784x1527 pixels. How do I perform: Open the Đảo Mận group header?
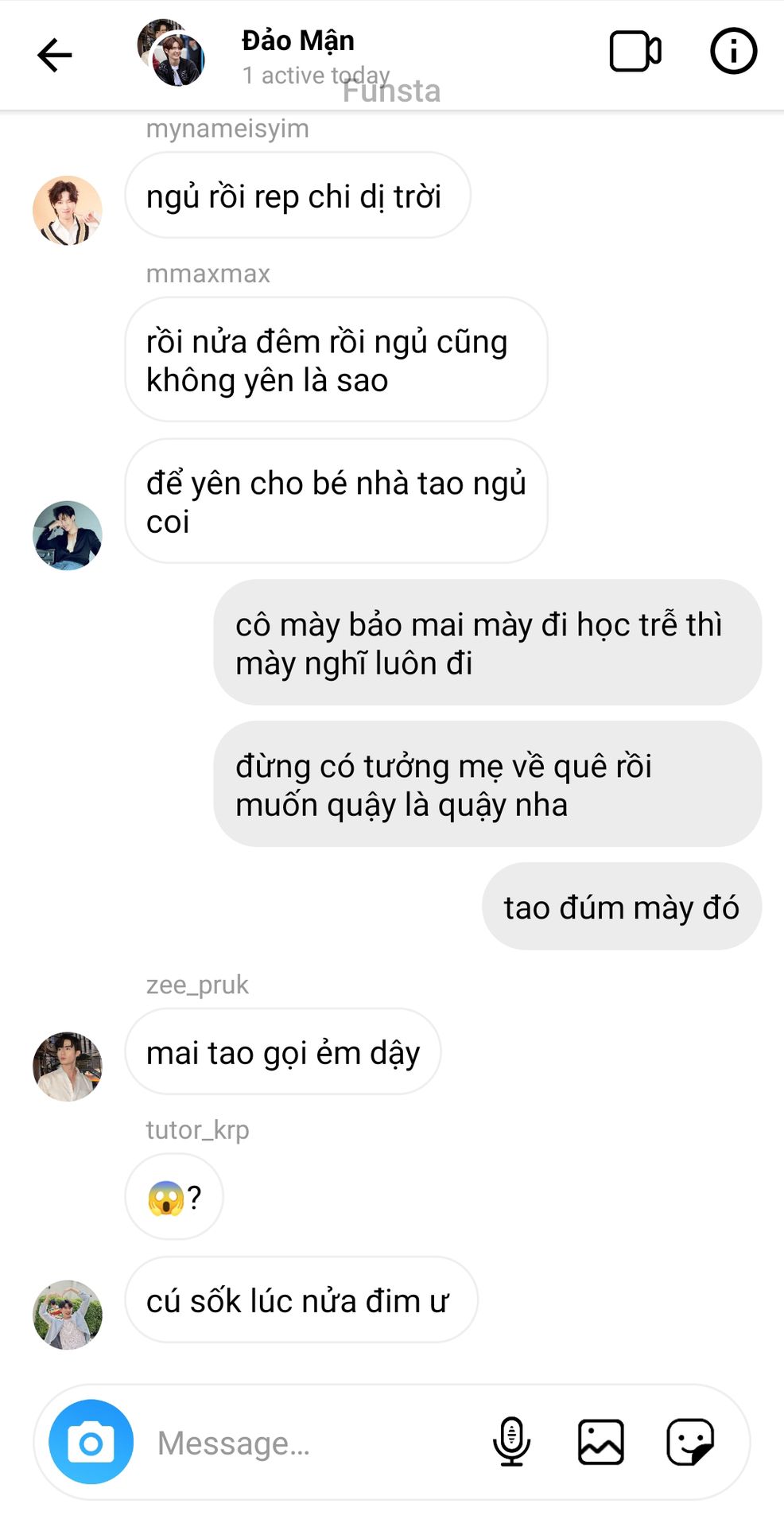tap(298, 54)
